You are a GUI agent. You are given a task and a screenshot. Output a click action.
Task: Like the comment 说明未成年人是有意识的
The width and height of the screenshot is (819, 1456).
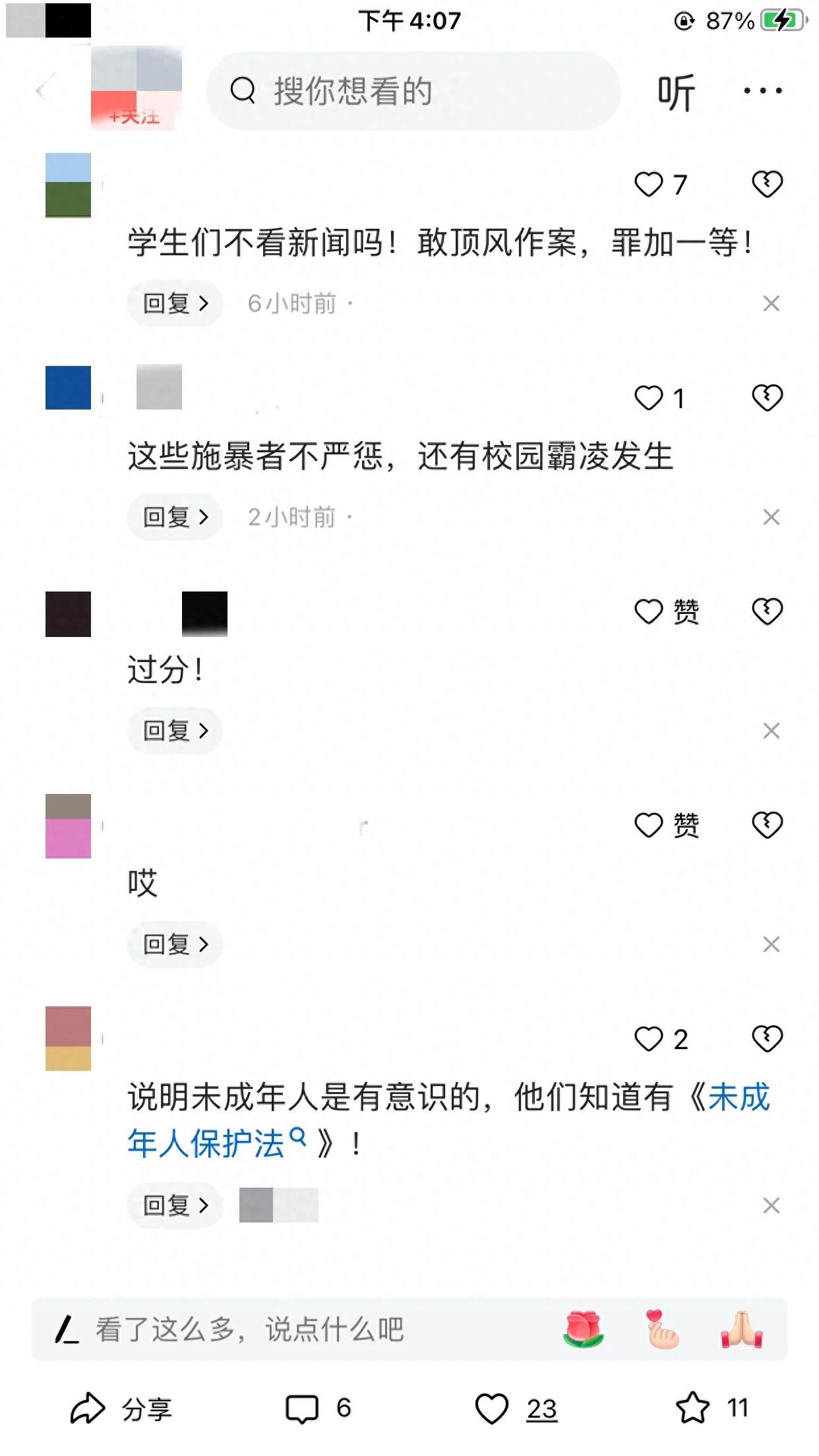tap(649, 1039)
